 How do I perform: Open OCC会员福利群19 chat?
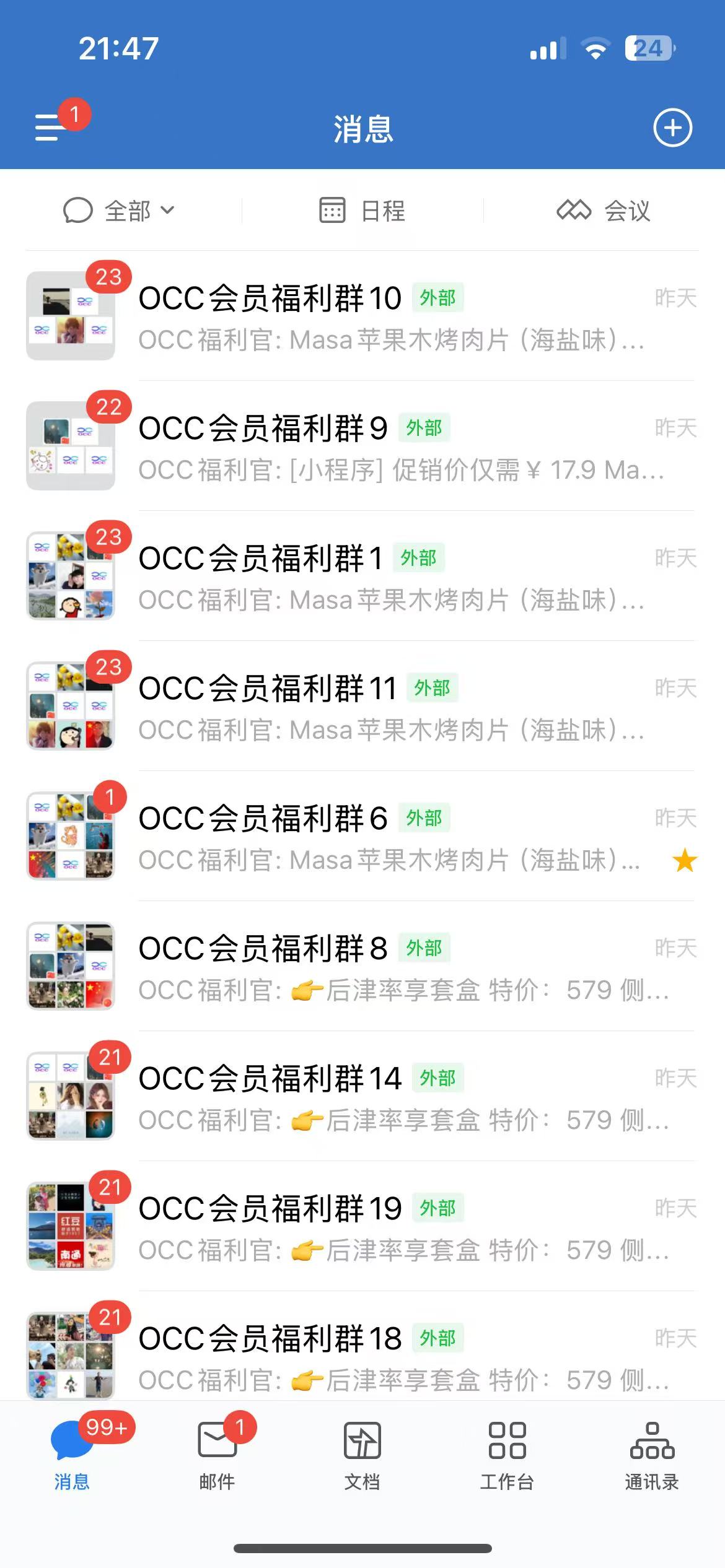tap(362, 1226)
